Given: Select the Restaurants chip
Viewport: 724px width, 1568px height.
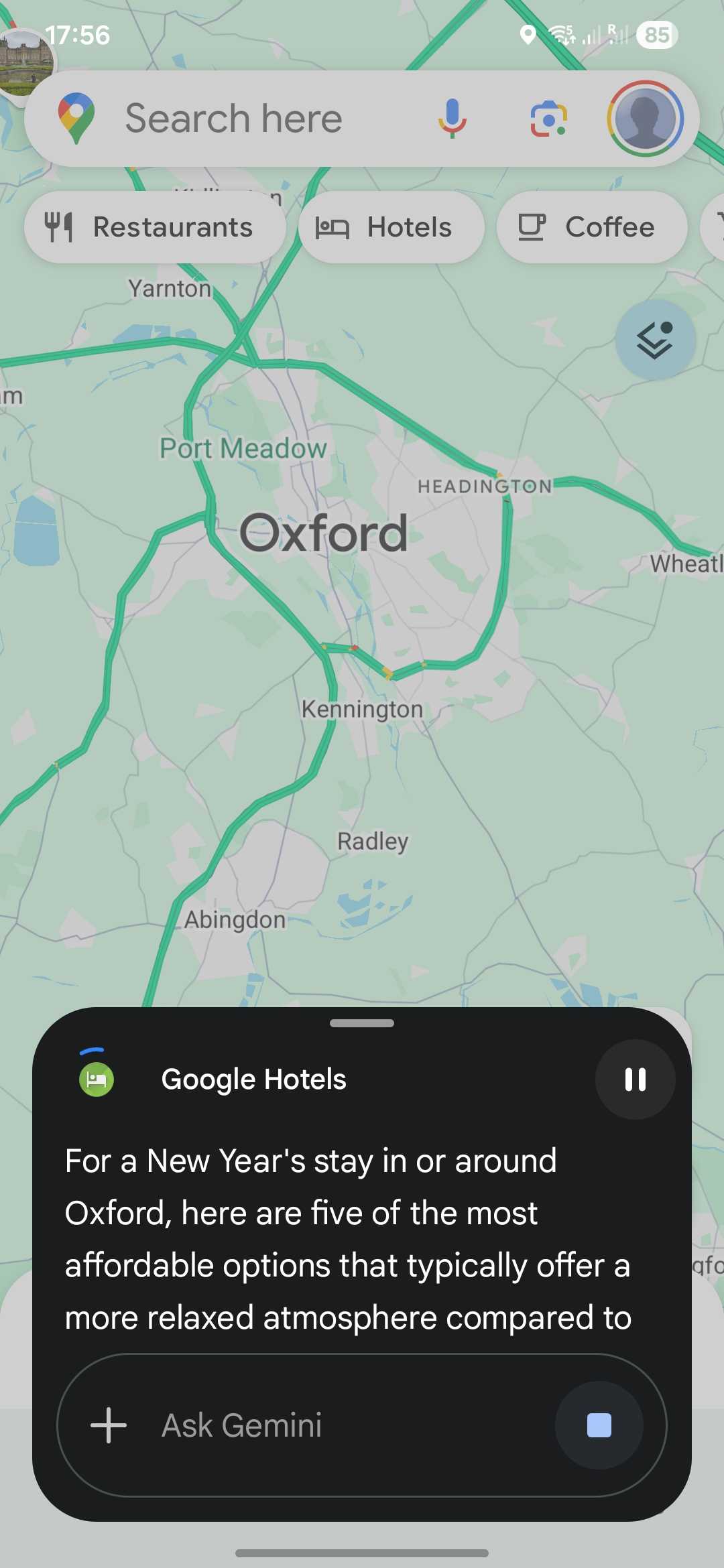Looking at the screenshot, I should pos(154,227).
